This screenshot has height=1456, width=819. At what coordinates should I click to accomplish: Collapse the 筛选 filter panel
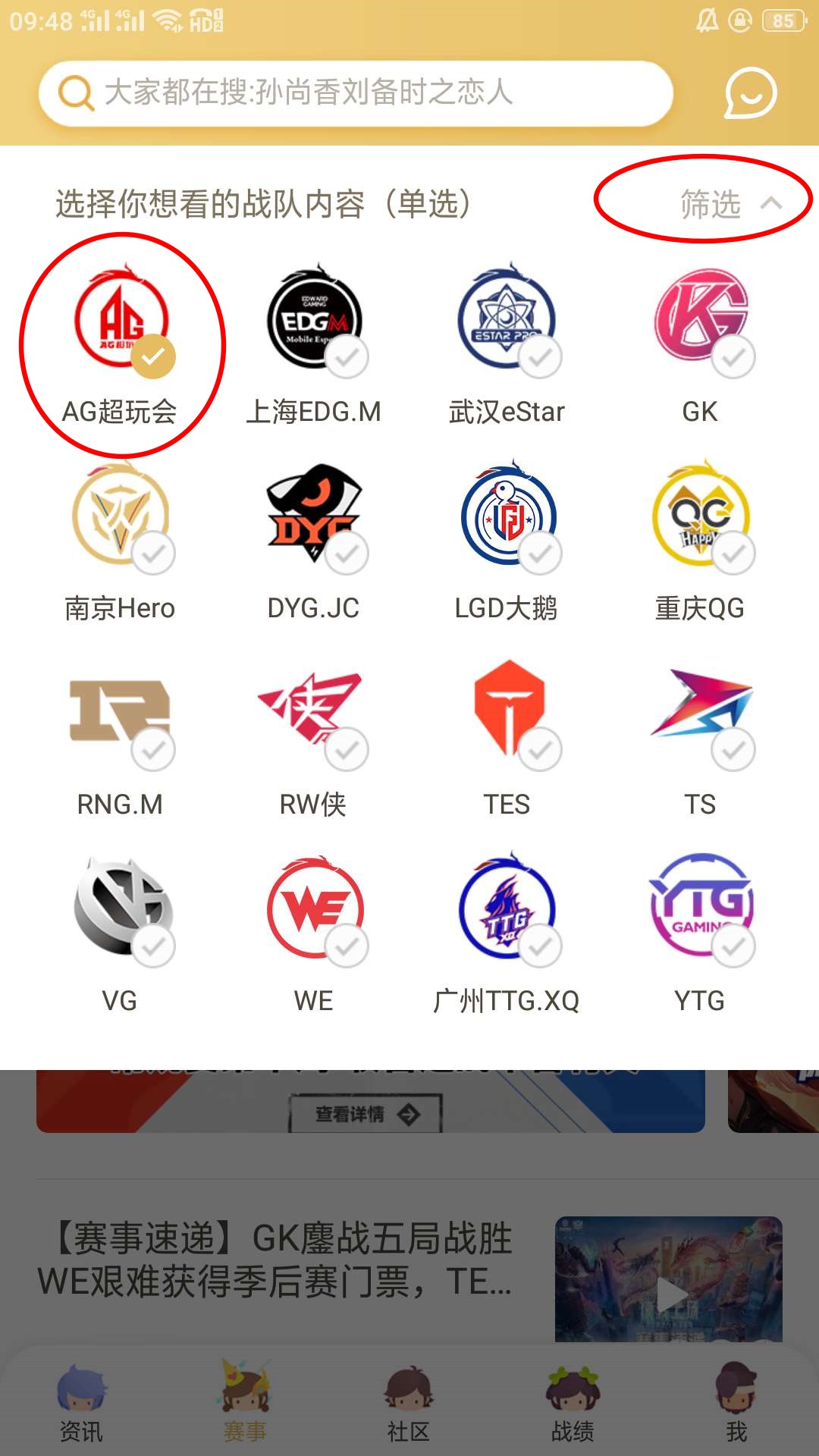(728, 203)
